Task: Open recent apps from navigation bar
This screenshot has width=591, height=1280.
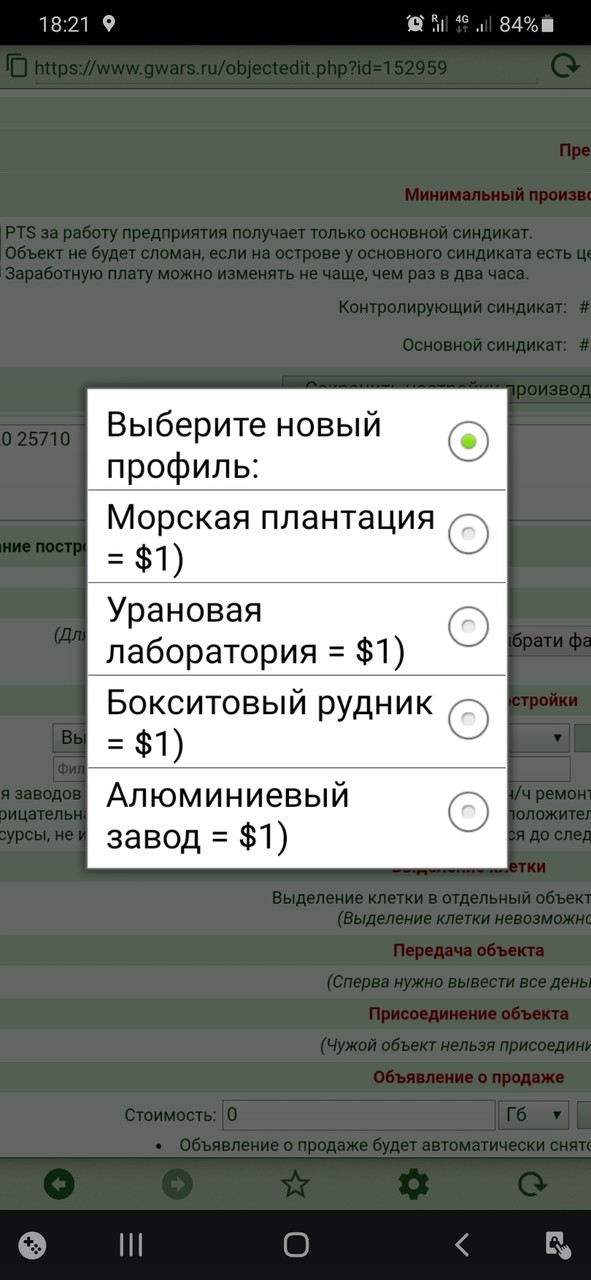Action: [131, 1244]
